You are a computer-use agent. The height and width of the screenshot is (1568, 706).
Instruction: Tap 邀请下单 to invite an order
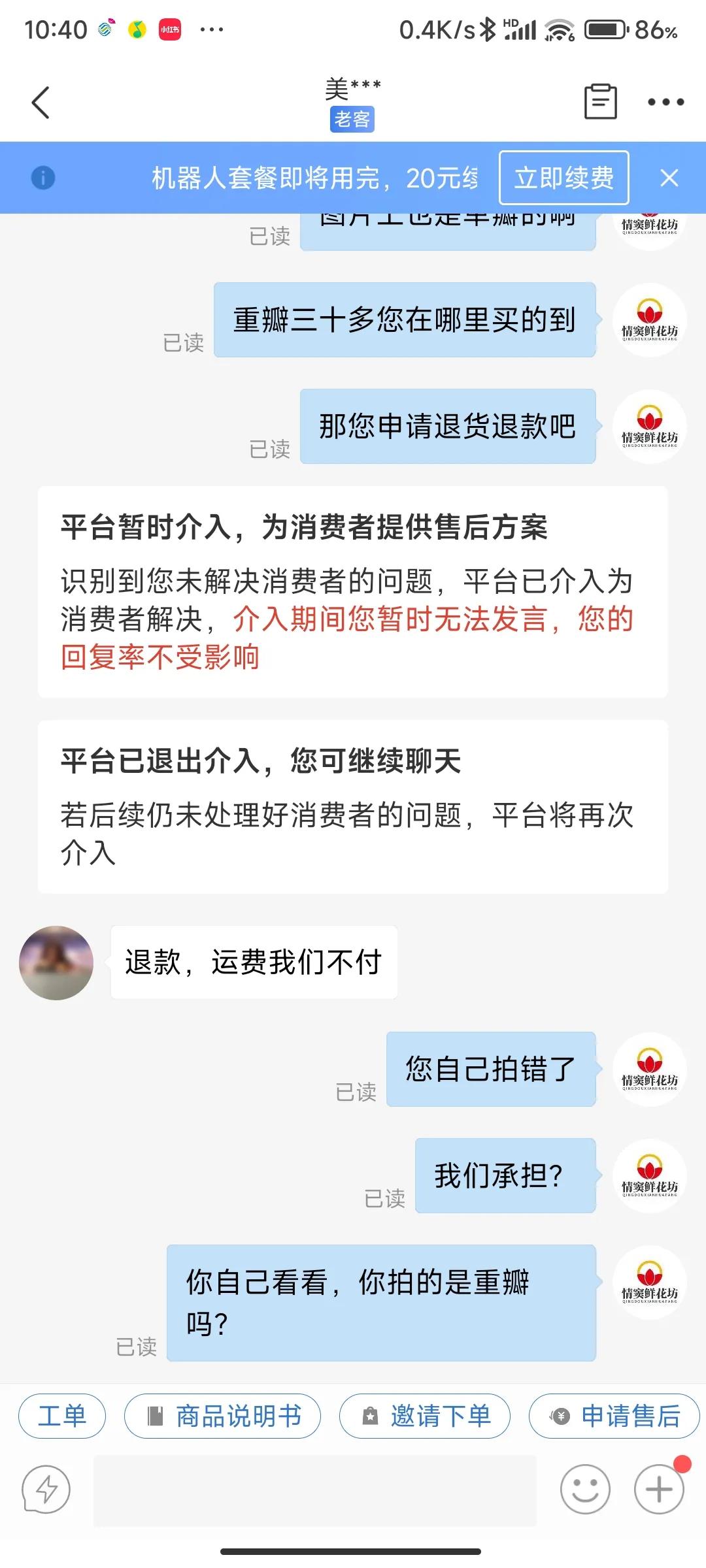click(x=424, y=1416)
